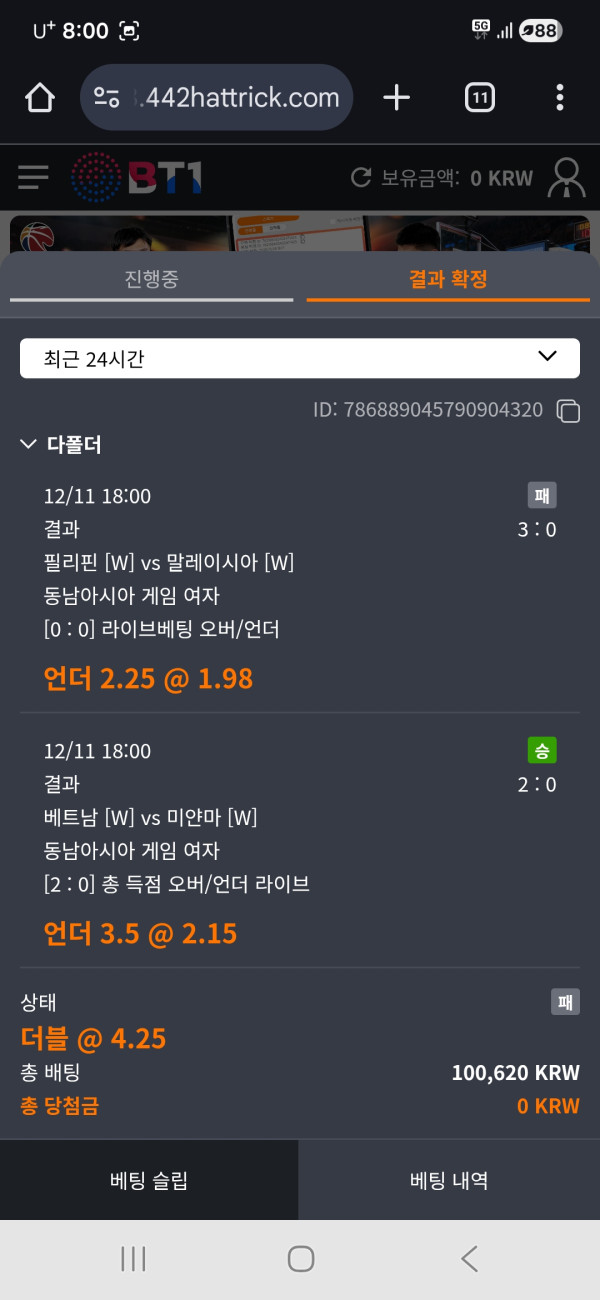Open the tab switcher showing 11 tabs

480,97
